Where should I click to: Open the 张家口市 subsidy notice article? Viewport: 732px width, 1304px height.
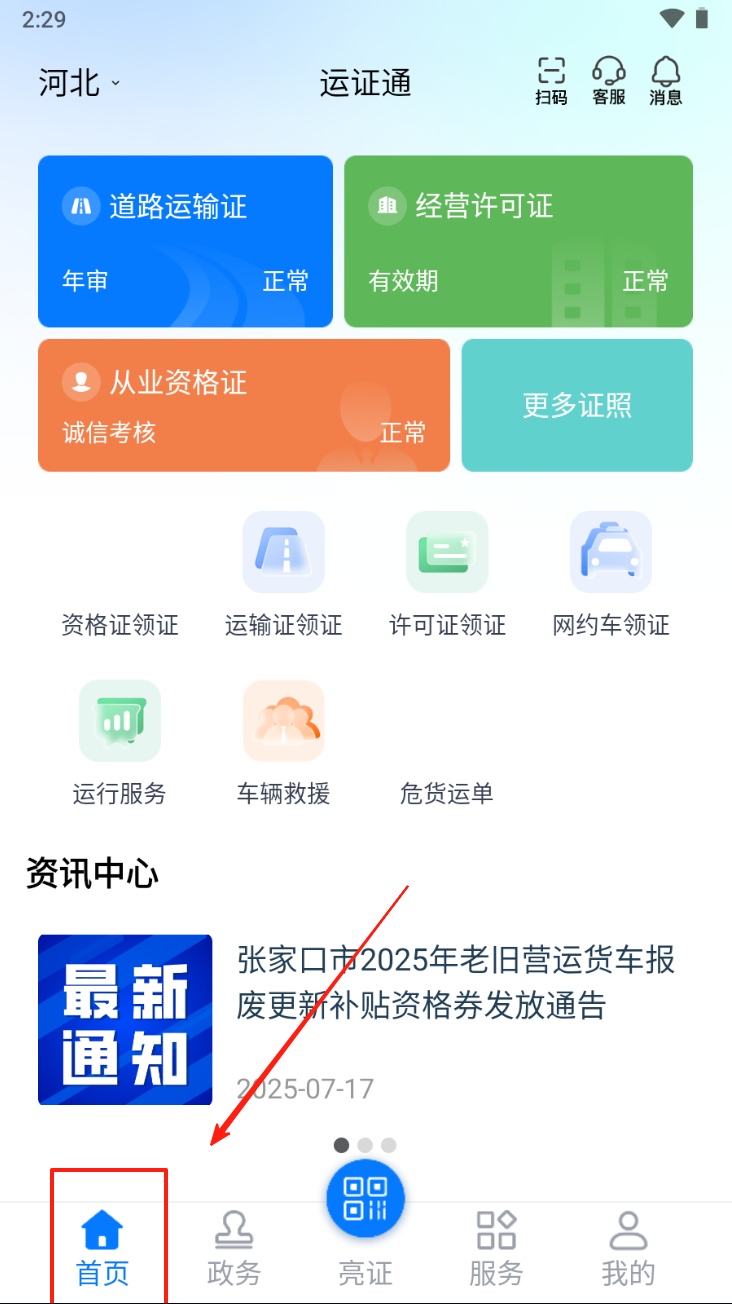455,983
